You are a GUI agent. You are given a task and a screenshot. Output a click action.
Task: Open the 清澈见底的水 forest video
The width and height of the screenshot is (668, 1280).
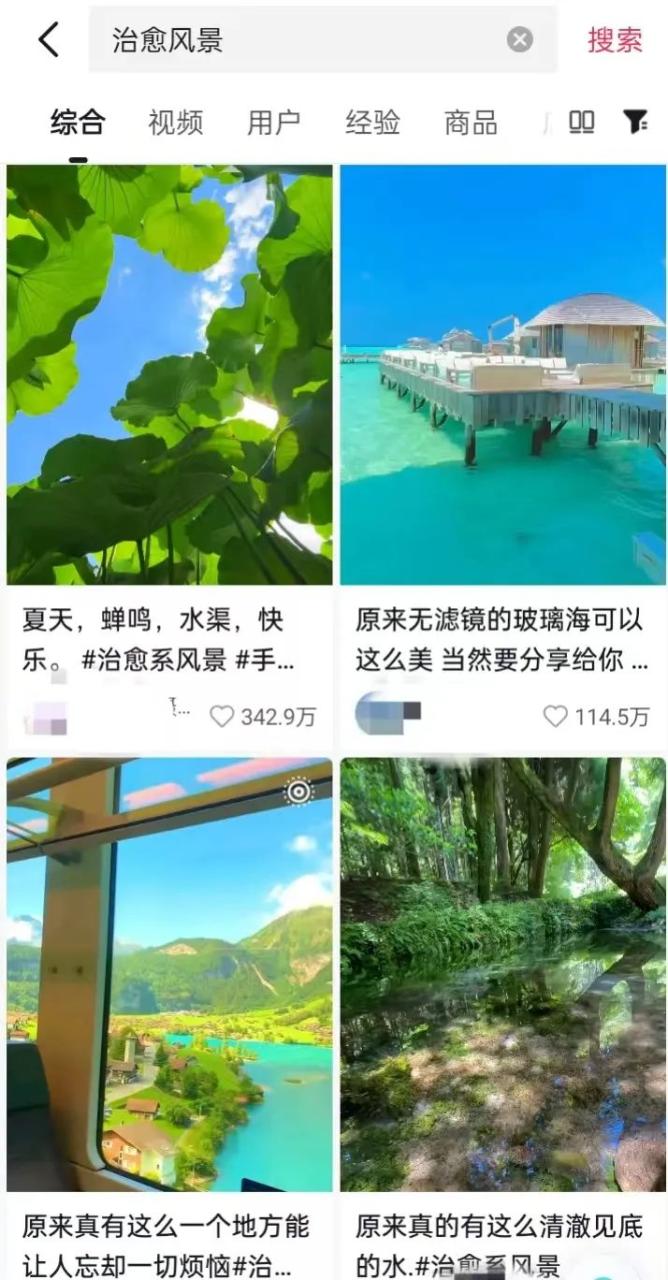(502, 975)
